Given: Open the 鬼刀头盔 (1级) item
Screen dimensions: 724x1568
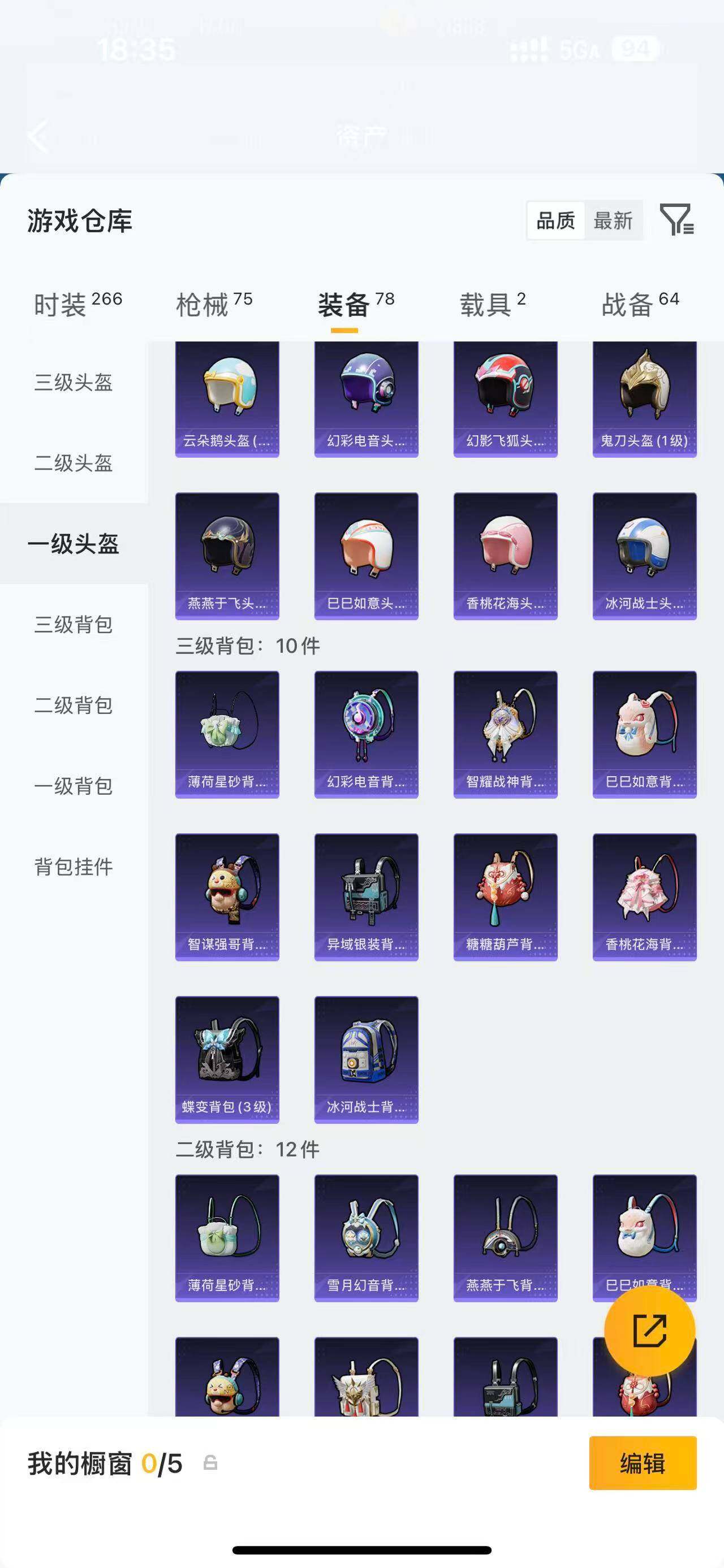Looking at the screenshot, I should coord(644,399).
